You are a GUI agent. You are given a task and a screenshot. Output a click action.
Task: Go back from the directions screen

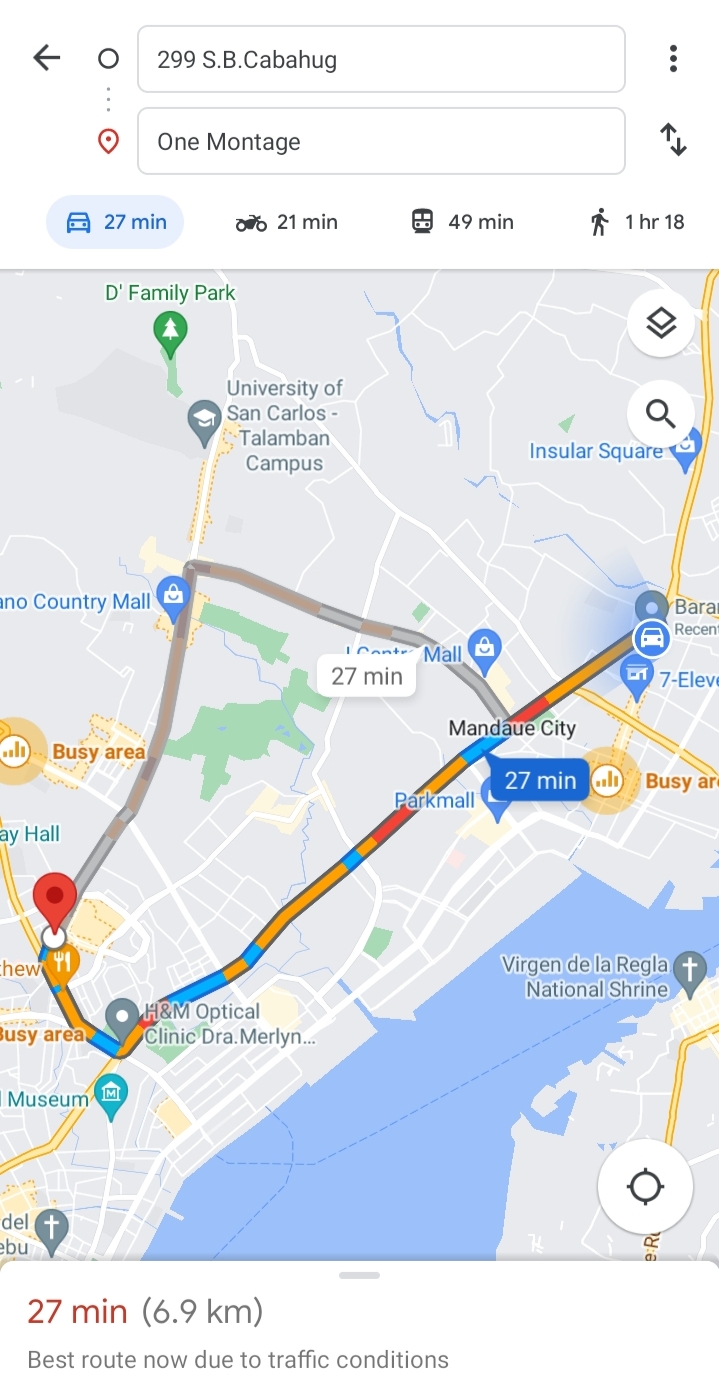46,59
